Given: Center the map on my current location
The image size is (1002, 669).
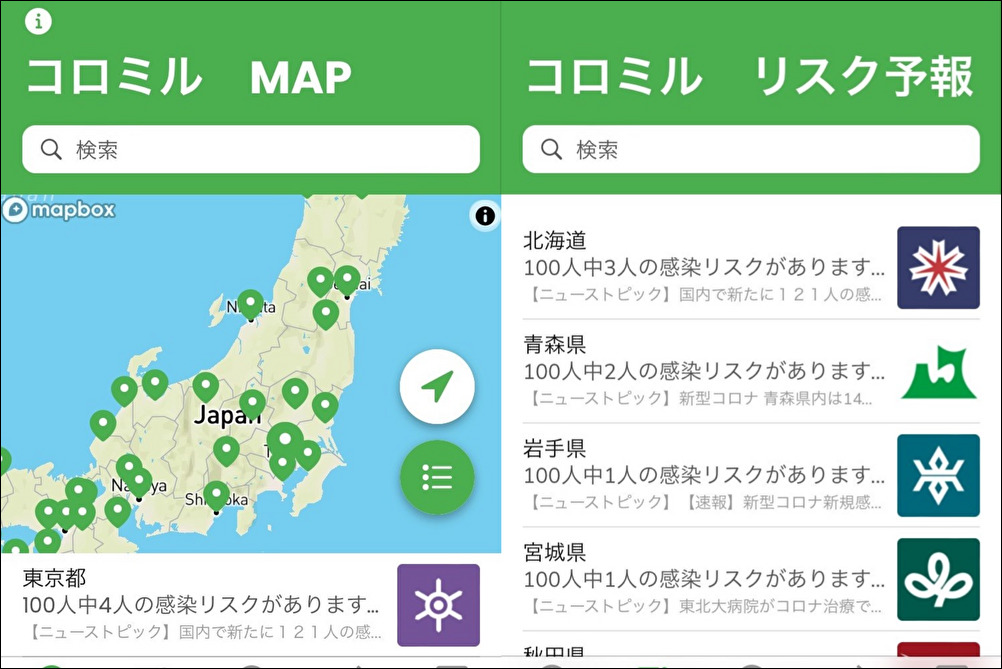Looking at the screenshot, I should point(437,387).
